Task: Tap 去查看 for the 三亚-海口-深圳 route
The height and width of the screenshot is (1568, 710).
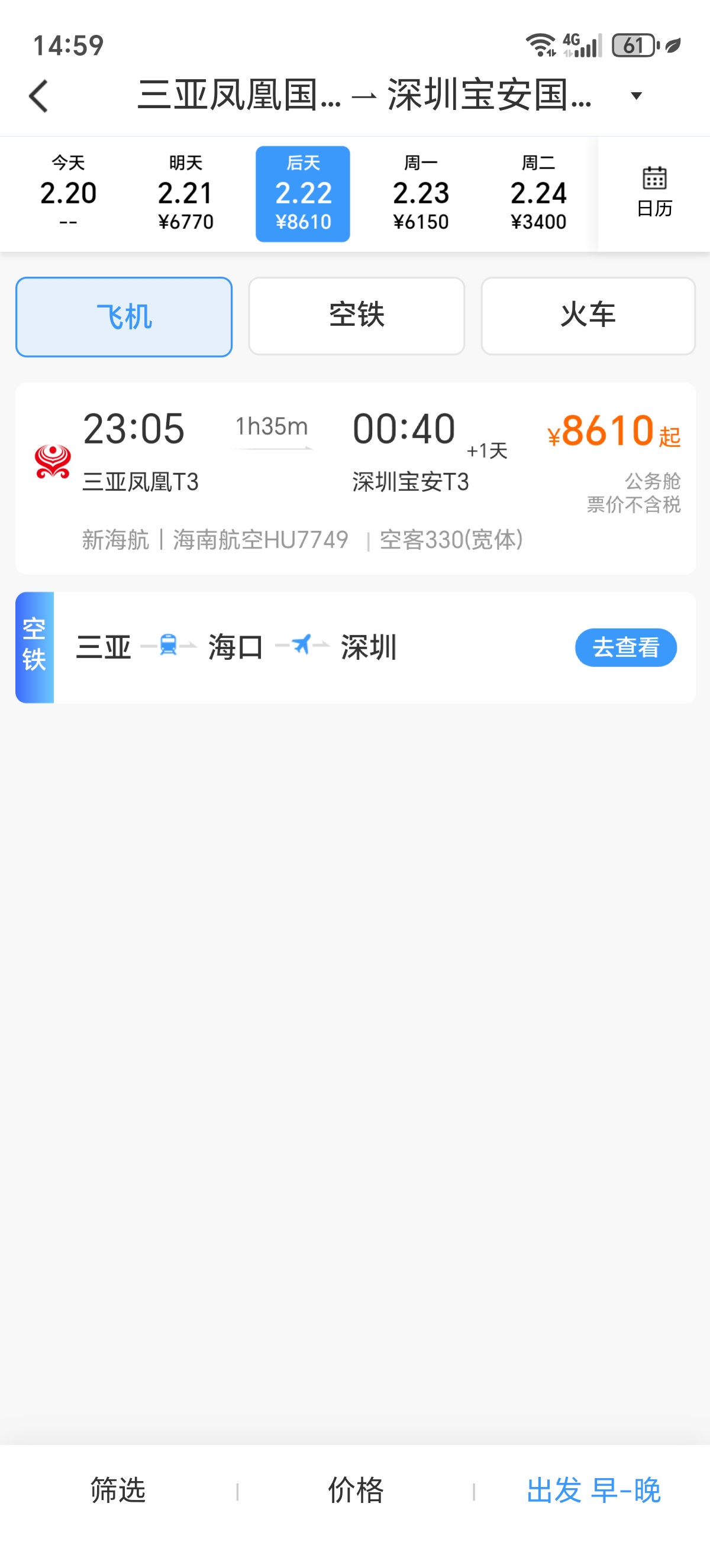Action: click(626, 647)
